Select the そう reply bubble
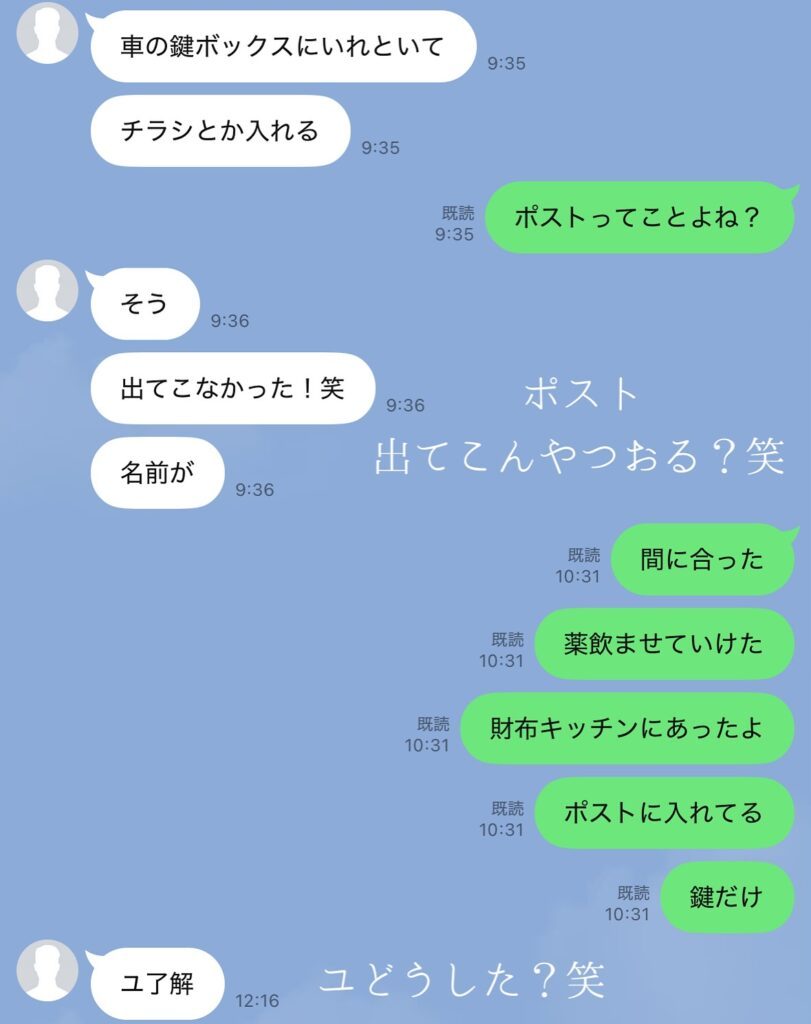811x1024 pixels. [x=146, y=303]
